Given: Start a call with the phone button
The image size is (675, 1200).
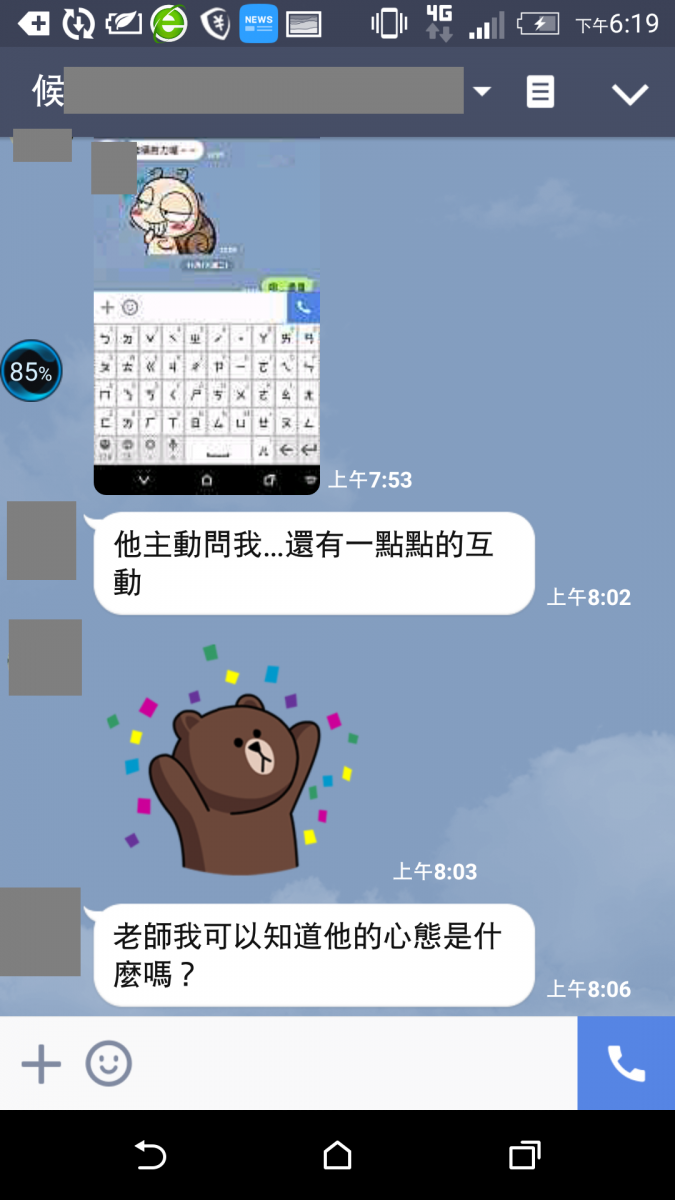Looking at the screenshot, I should [x=626, y=1063].
